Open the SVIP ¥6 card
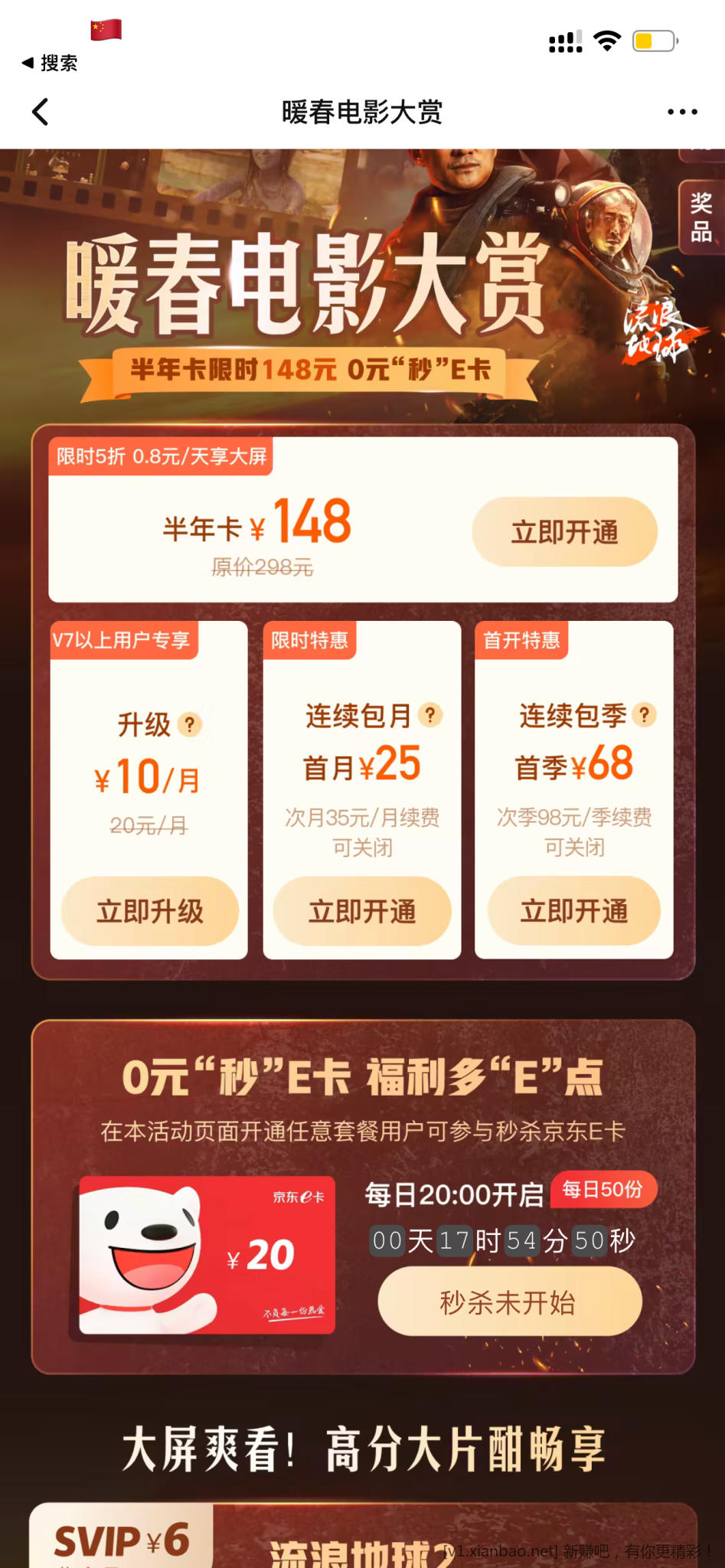 point(122,1540)
